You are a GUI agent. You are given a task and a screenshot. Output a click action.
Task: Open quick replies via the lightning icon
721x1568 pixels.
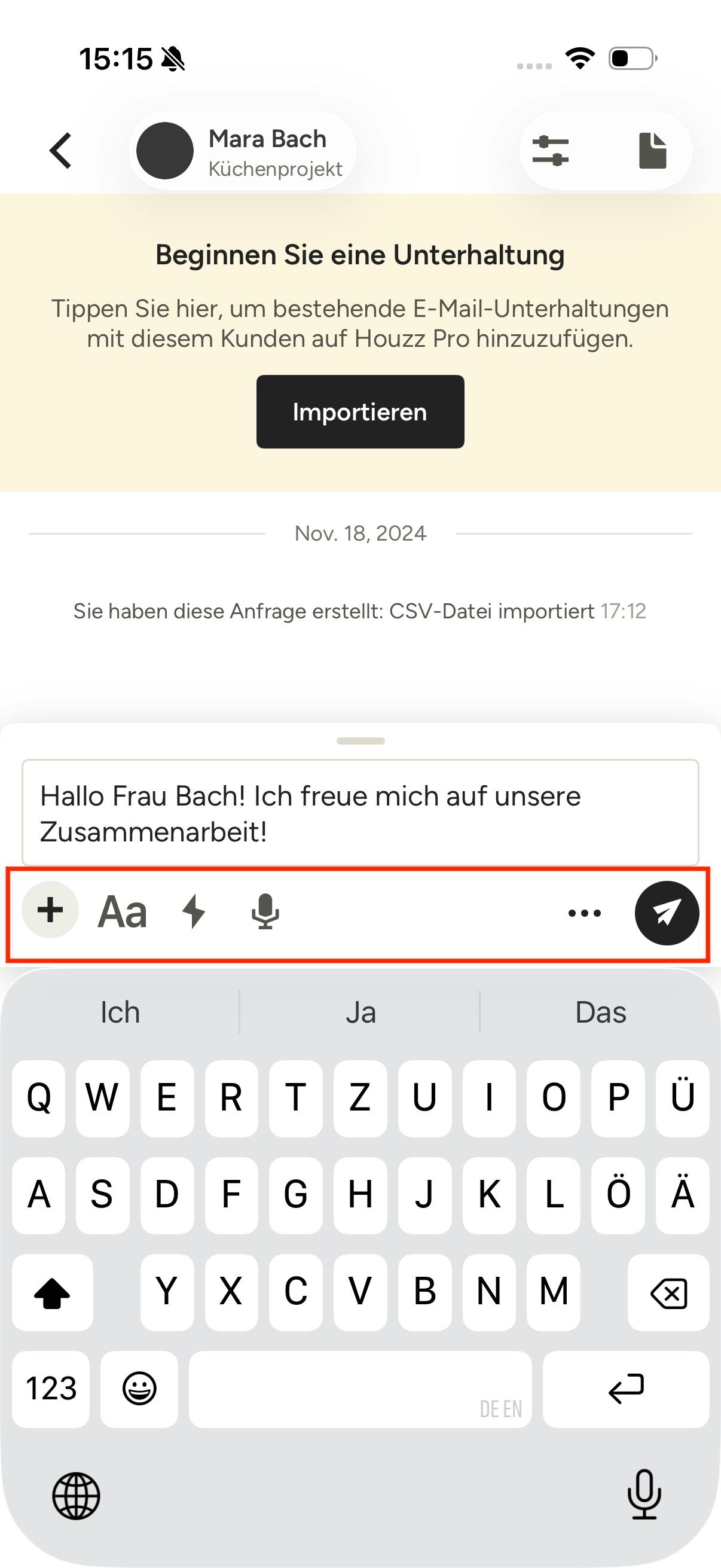[194, 911]
